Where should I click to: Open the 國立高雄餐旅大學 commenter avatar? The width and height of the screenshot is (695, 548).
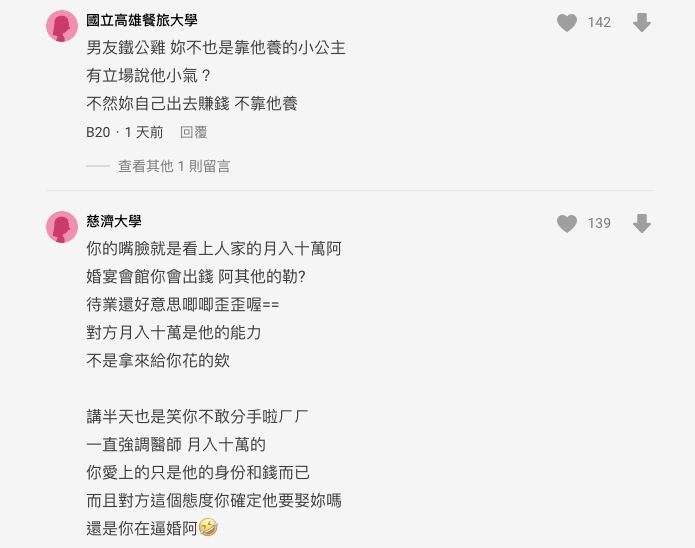point(62,26)
